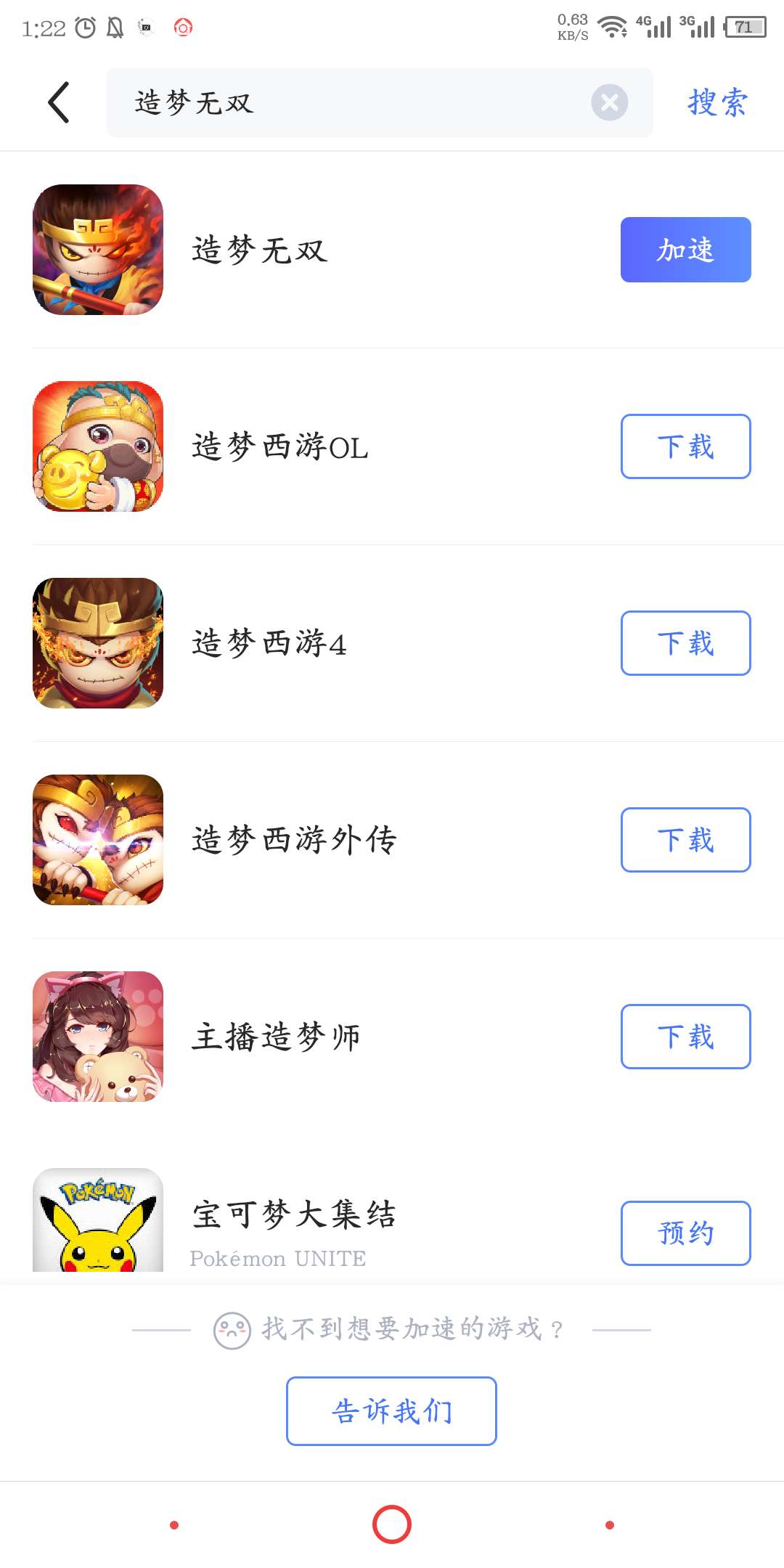Tap the 告诉我们 button
784x1568 pixels.
pos(391,1410)
